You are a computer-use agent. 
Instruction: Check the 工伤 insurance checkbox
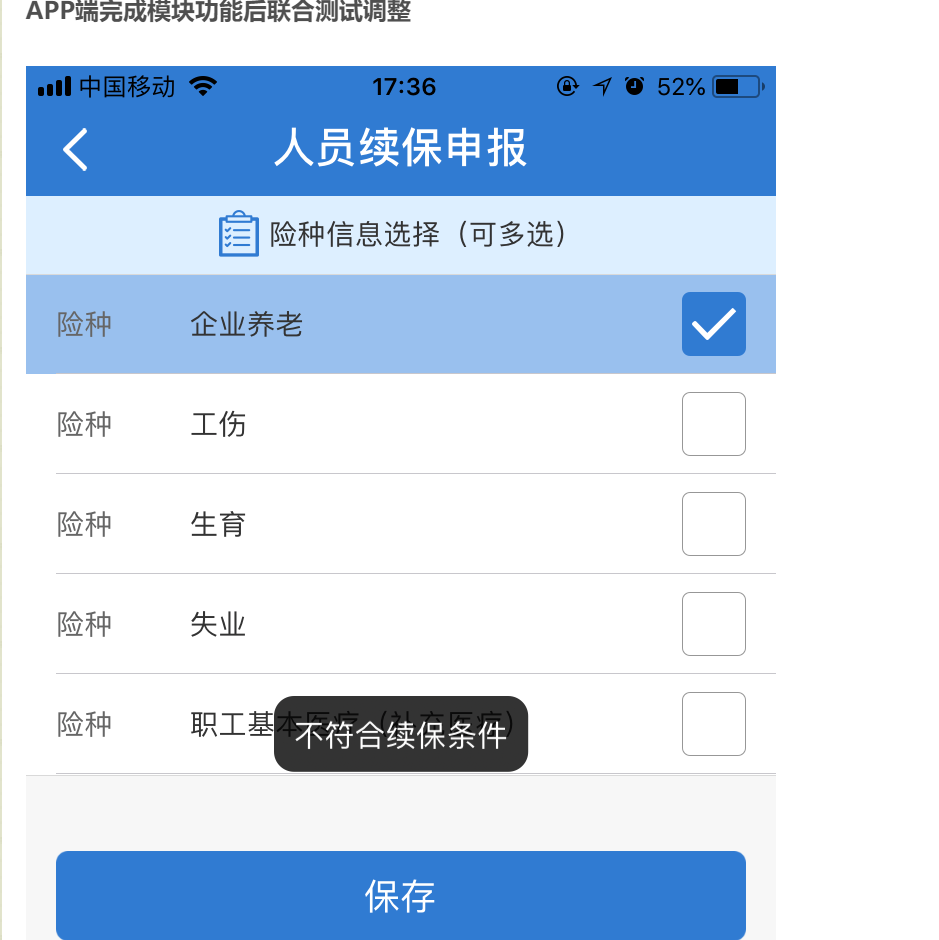713,424
